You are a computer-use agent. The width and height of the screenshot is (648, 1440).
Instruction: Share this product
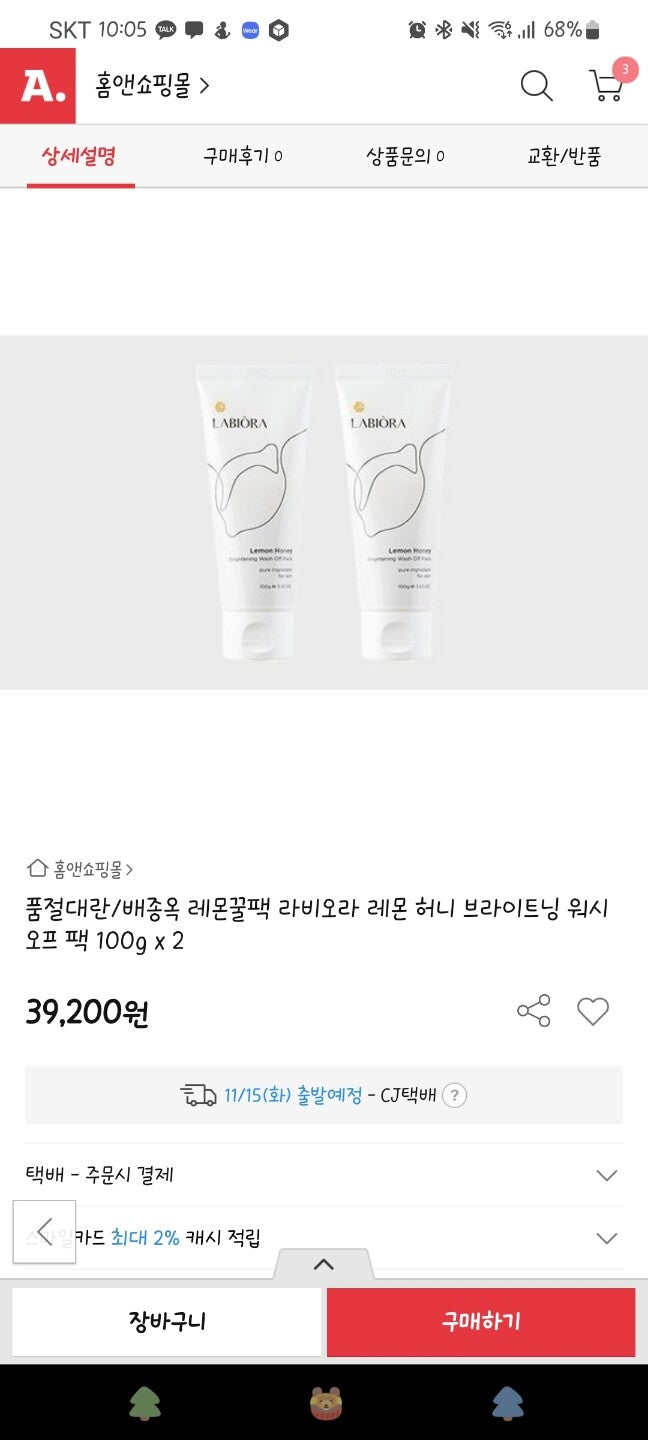tap(534, 1011)
